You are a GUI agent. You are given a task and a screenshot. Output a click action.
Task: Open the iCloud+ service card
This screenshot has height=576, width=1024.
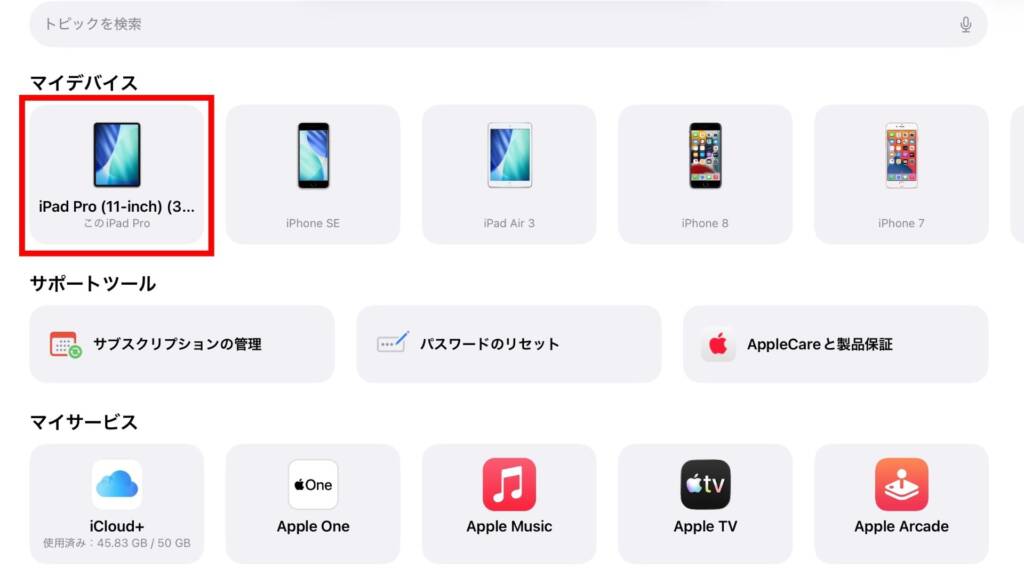(x=116, y=504)
